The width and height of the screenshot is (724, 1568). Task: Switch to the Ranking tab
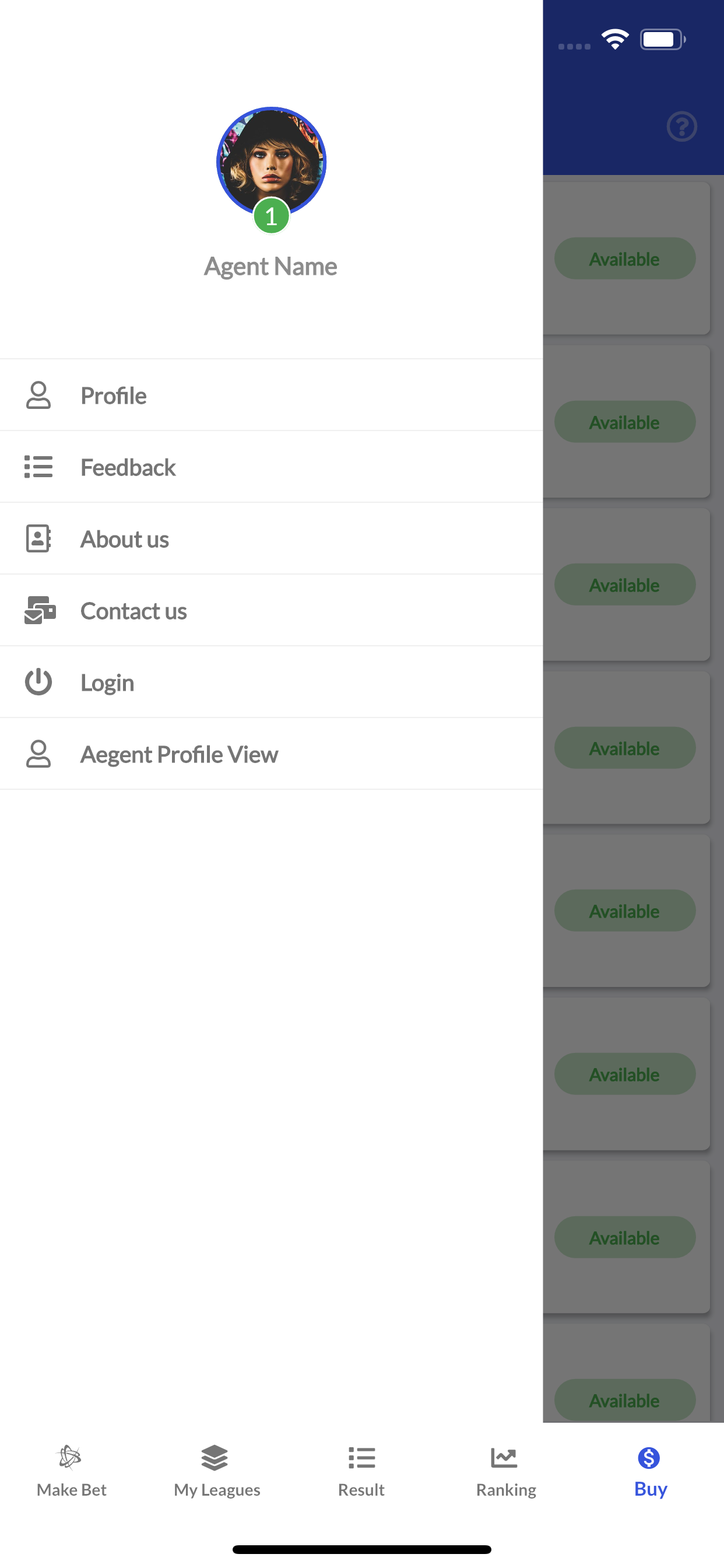[506, 1471]
